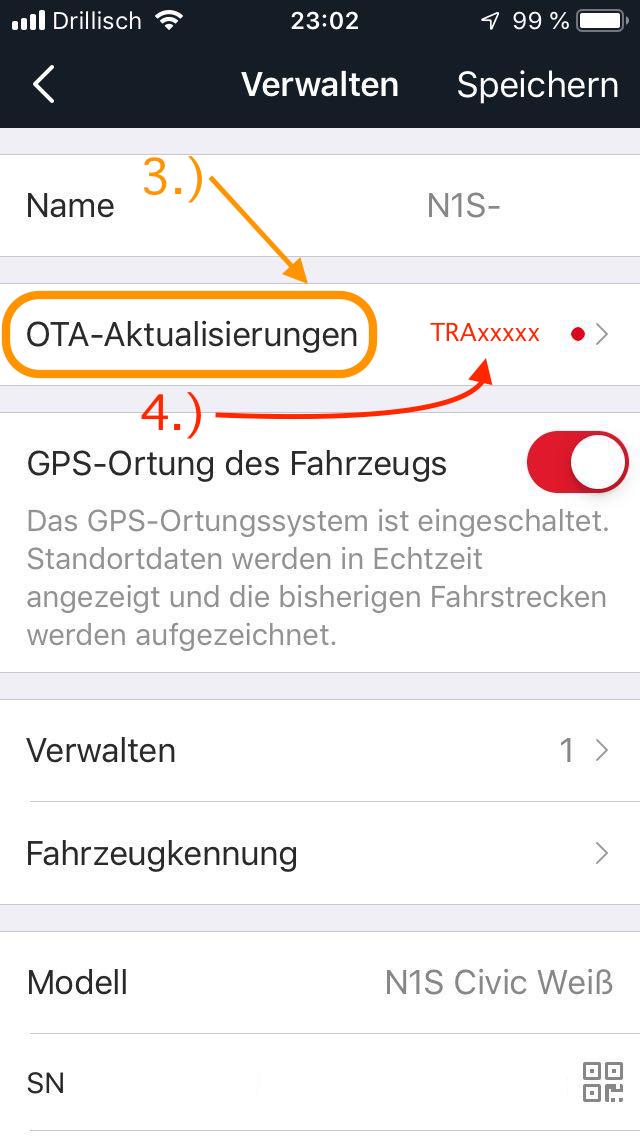Image resolution: width=640 pixels, height=1136 pixels.
Task: Disable GPS-Ortung des Fahrzeugs switch
Action: tap(577, 462)
